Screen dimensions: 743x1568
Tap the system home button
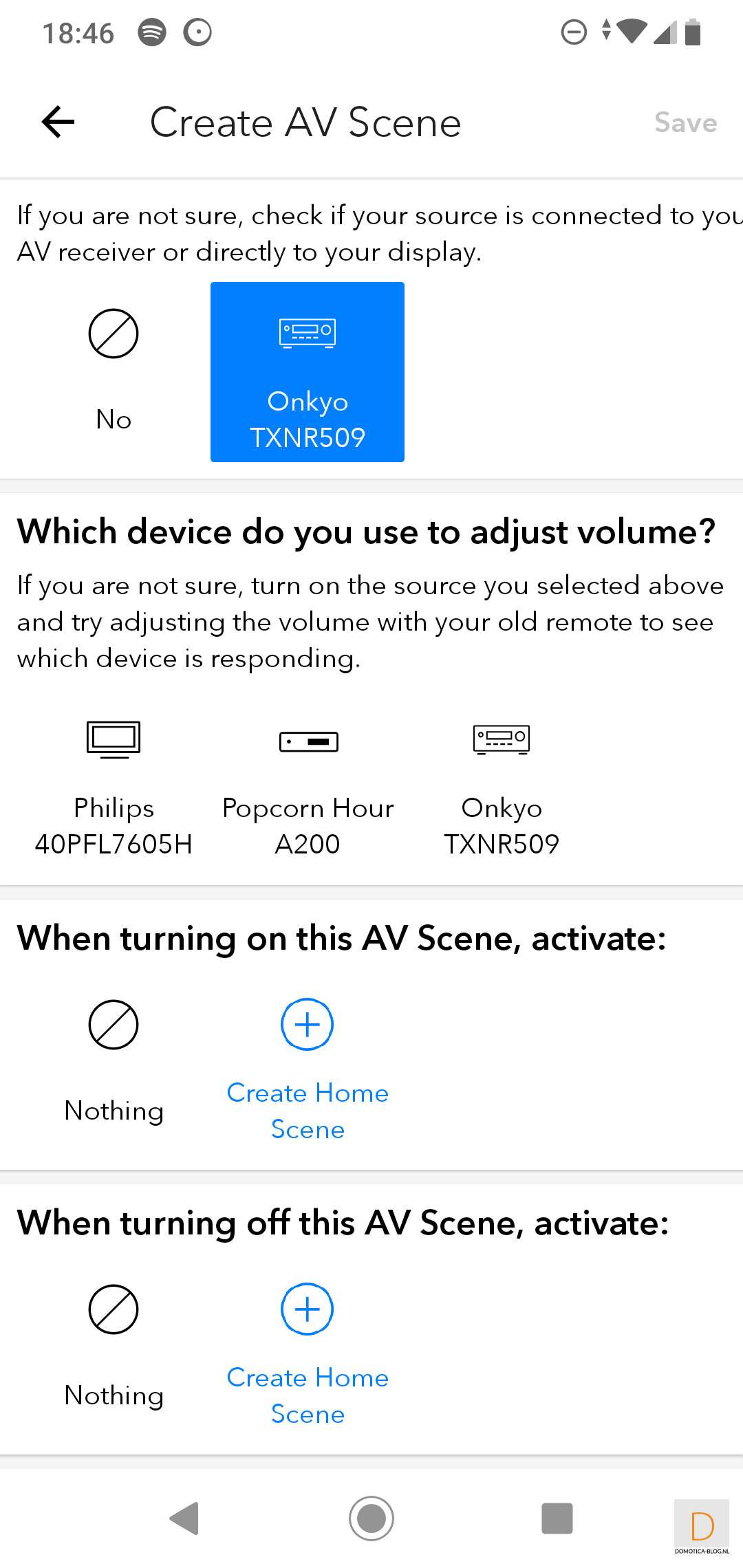click(x=371, y=1518)
